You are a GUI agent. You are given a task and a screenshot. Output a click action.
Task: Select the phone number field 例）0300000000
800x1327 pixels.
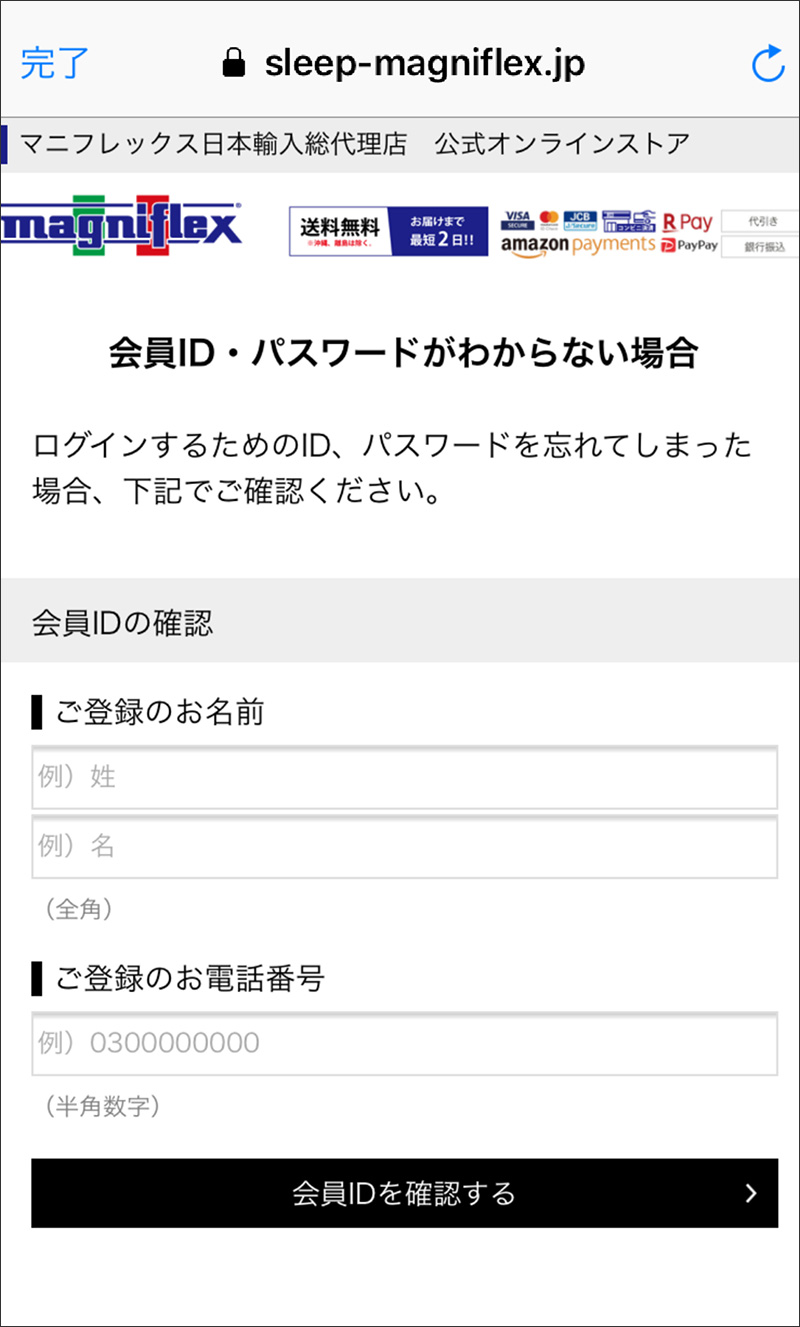[404, 1044]
